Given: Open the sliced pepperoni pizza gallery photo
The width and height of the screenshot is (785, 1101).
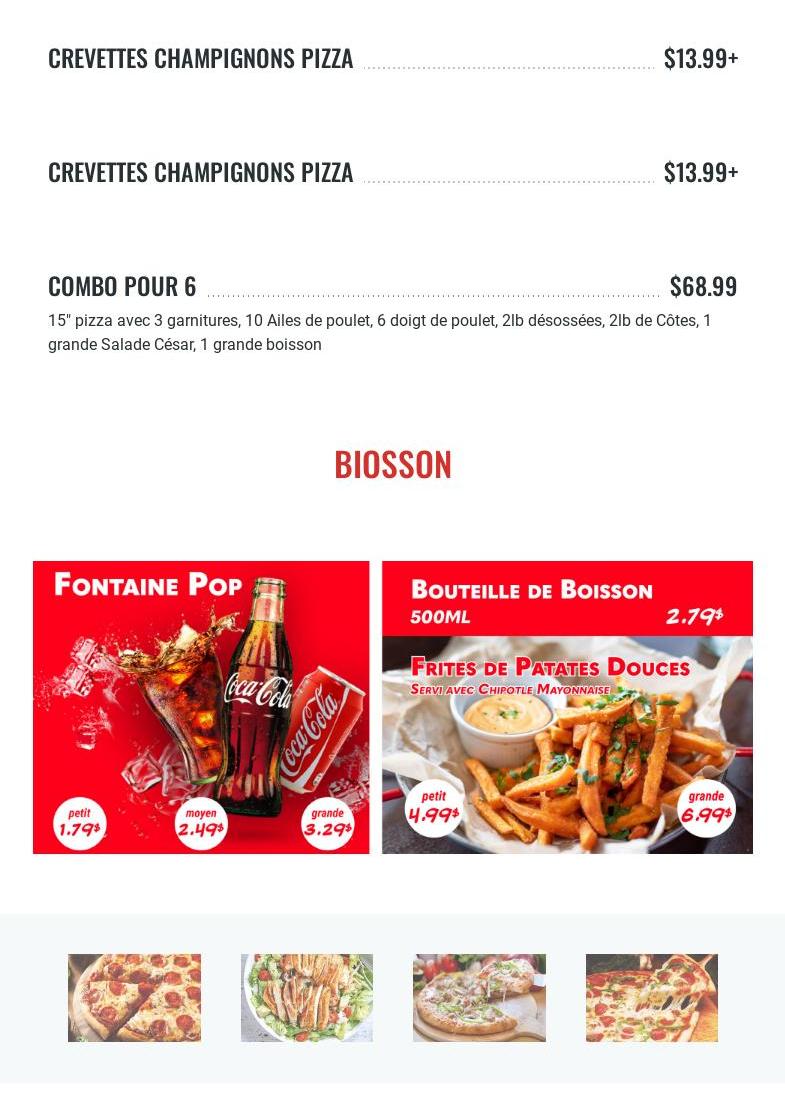Looking at the screenshot, I should (x=134, y=997).
